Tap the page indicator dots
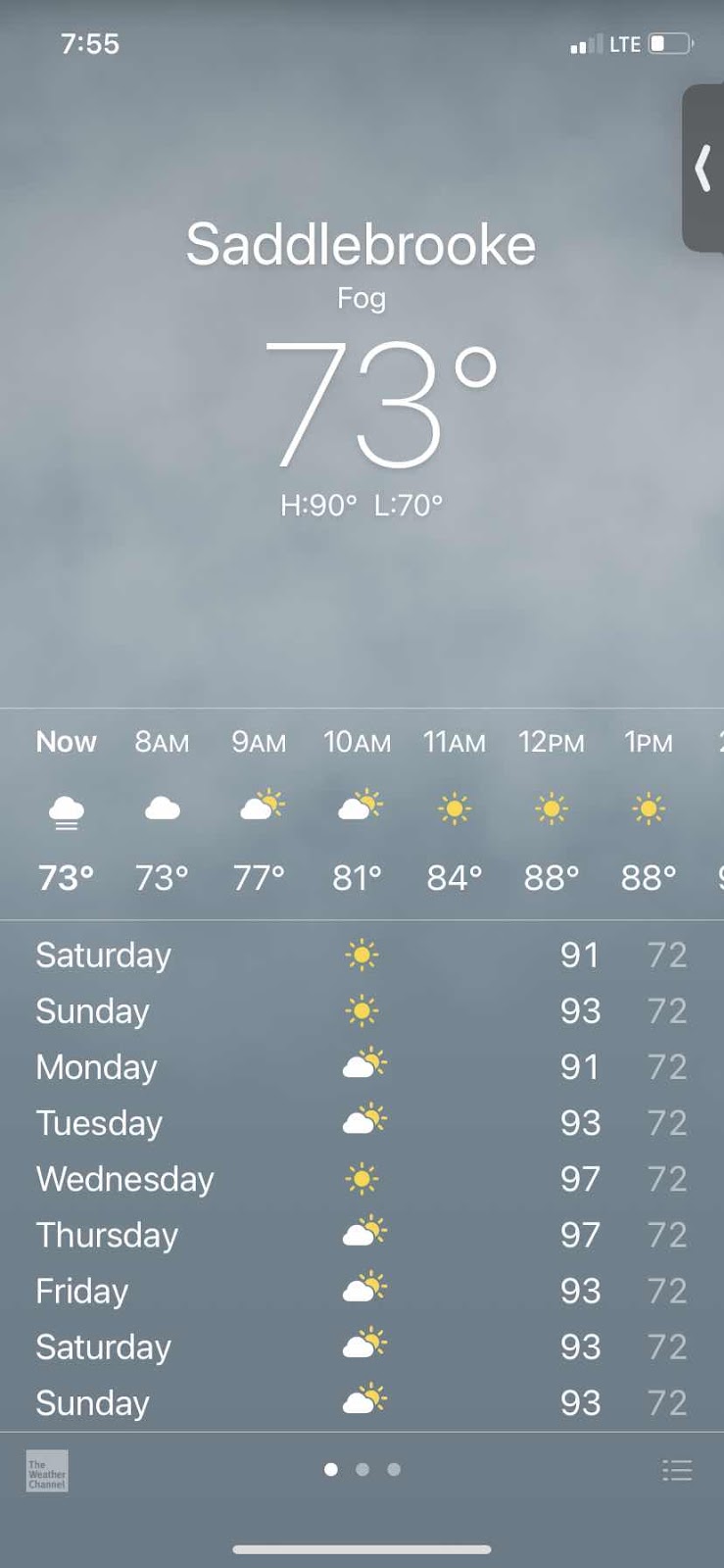The height and width of the screenshot is (1568, 724). click(x=362, y=1469)
